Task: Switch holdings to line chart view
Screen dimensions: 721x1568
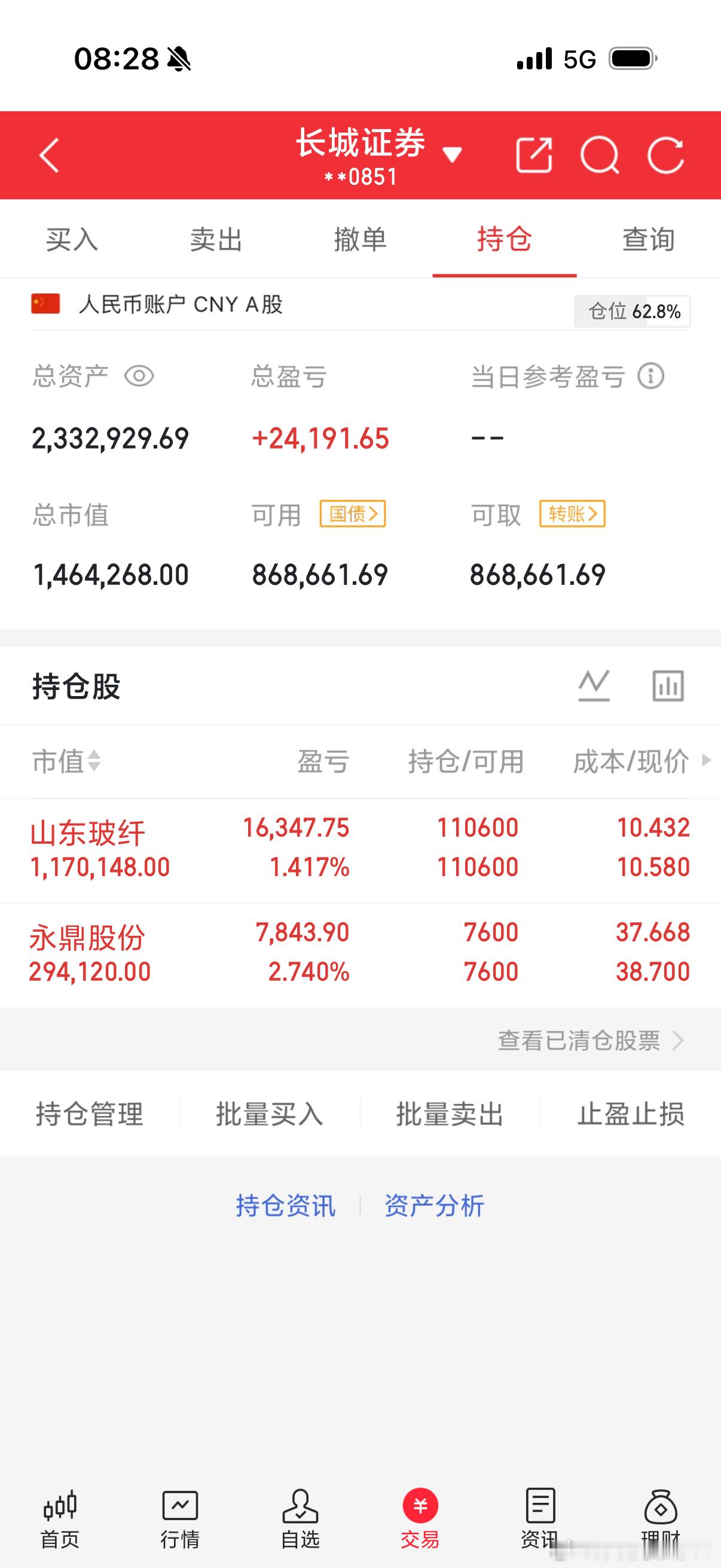Action: 593,685
